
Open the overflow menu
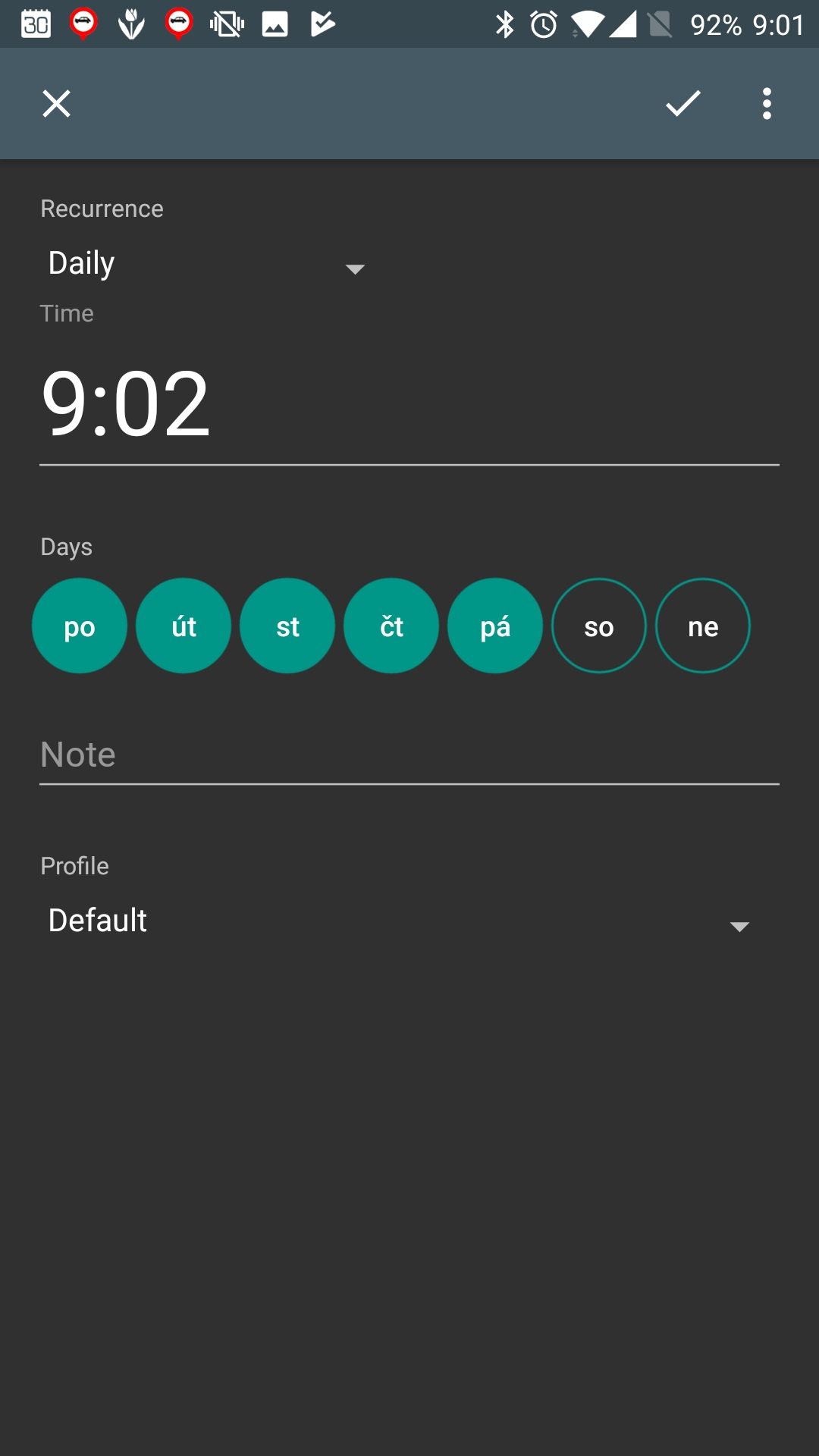[767, 104]
